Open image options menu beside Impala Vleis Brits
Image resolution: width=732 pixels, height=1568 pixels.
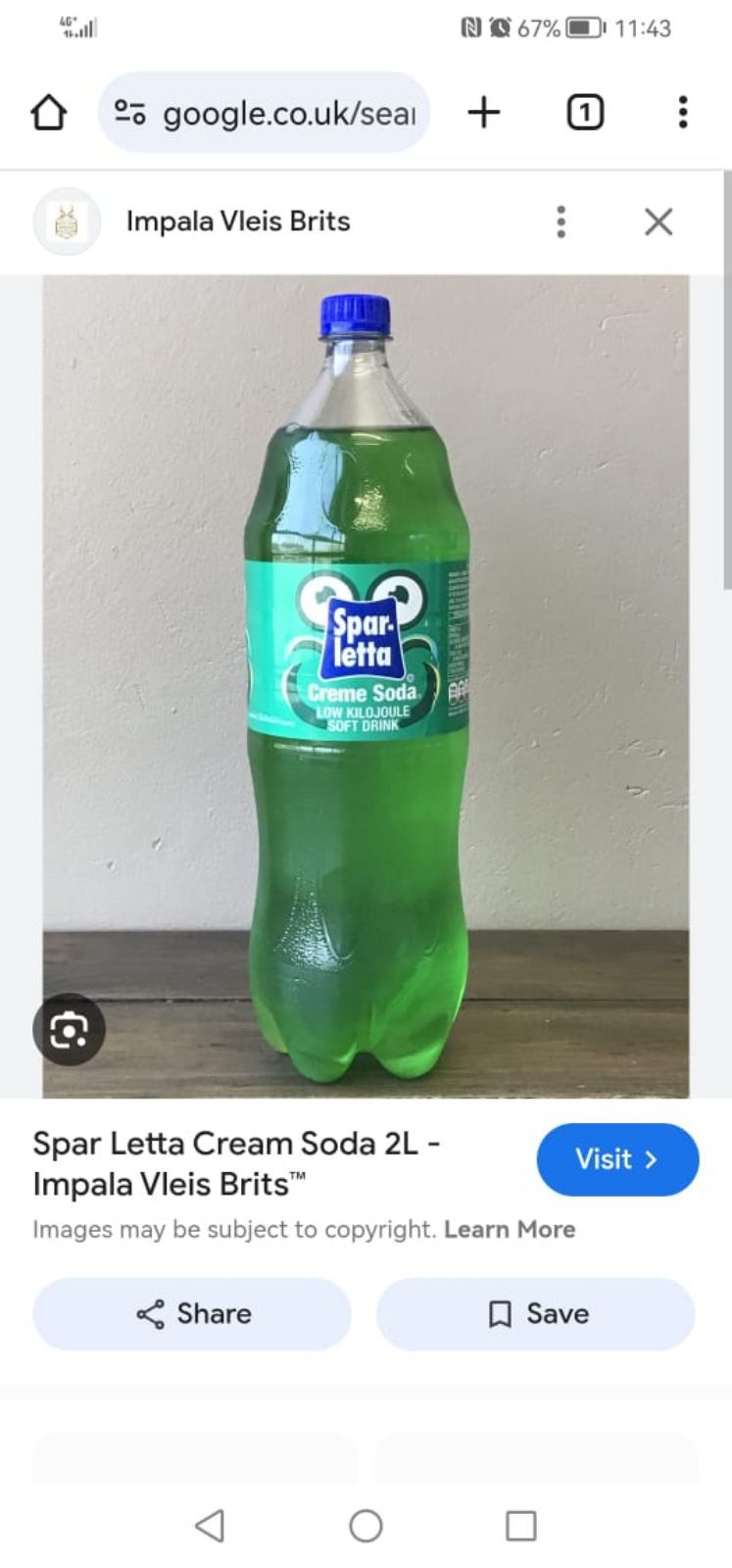tap(561, 221)
